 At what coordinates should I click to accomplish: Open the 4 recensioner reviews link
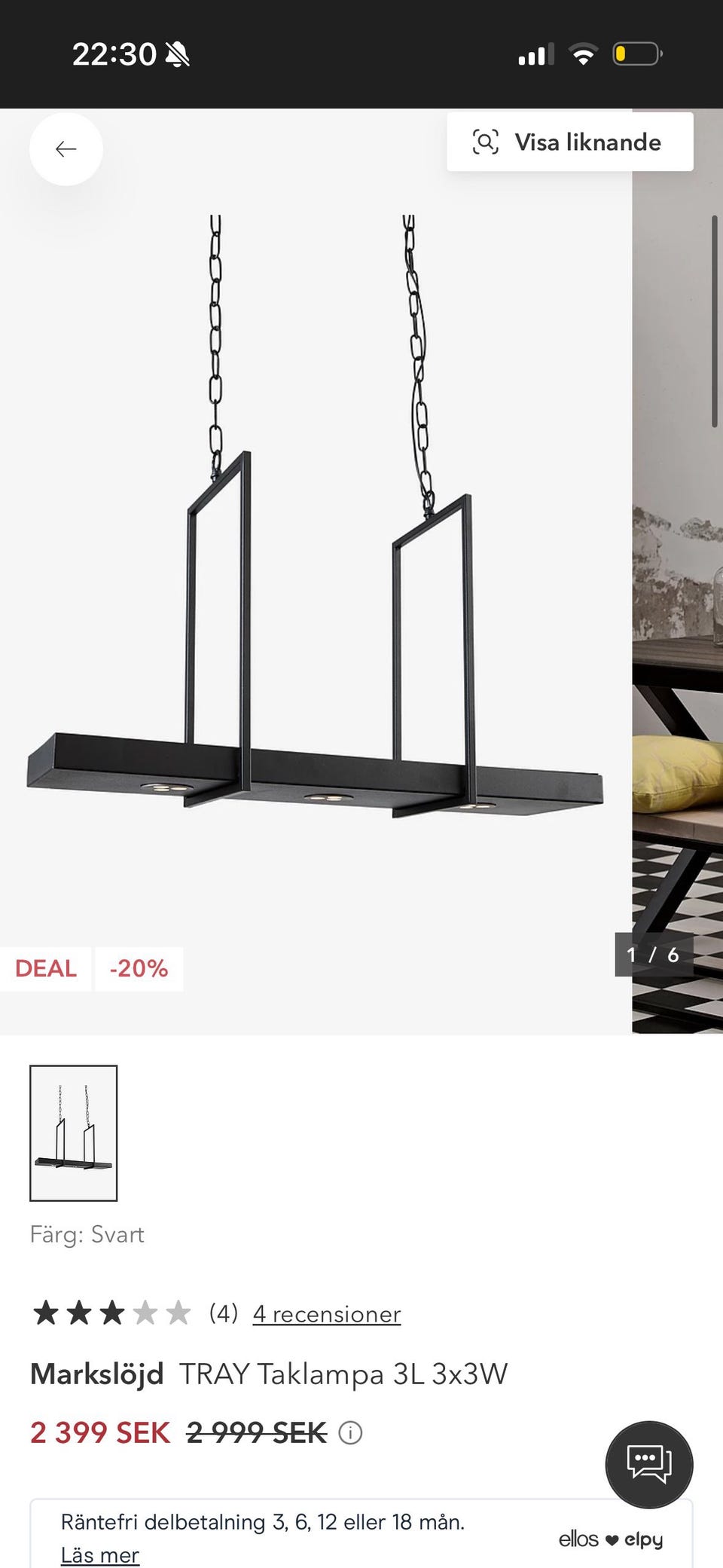[x=326, y=1314]
